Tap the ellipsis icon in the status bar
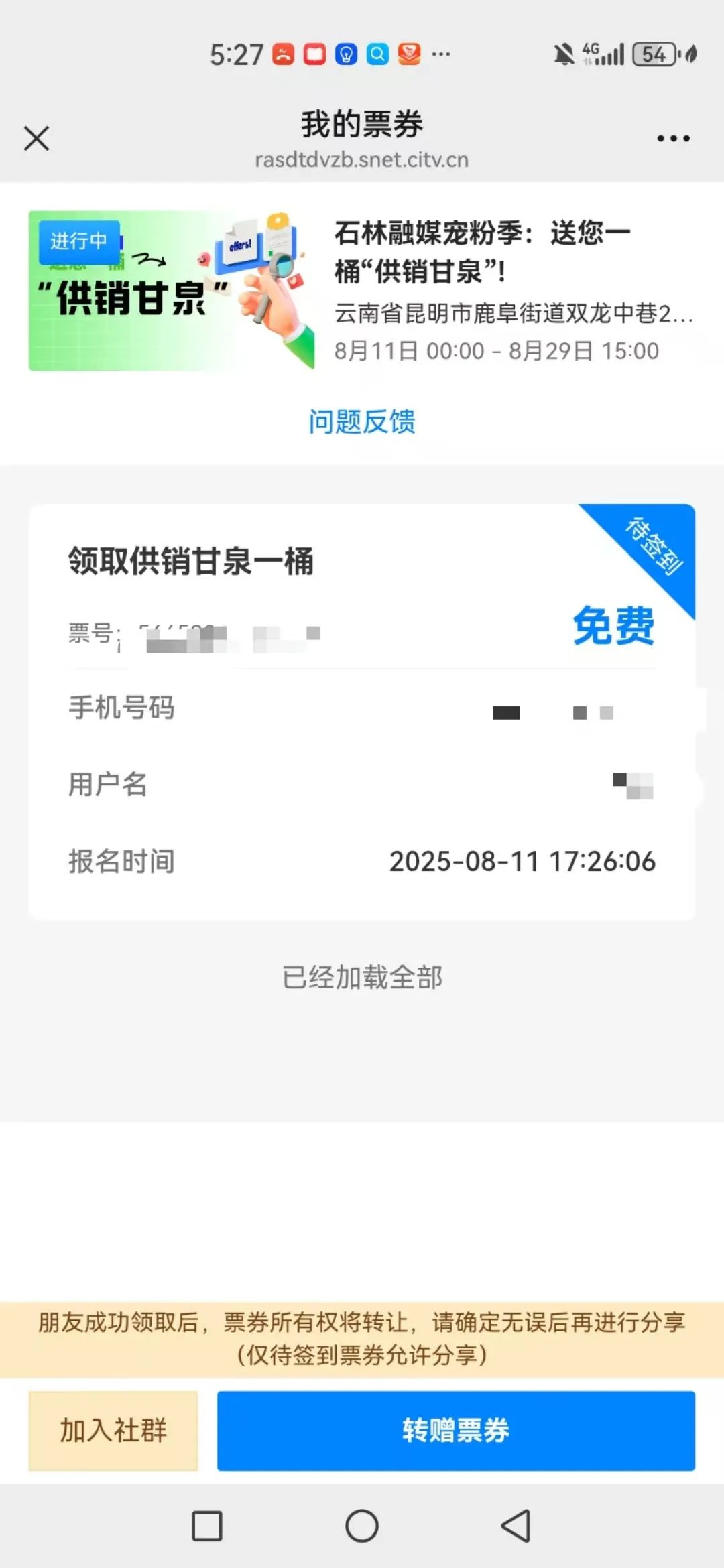Viewport: 724px width, 1568px height. tap(439, 54)
